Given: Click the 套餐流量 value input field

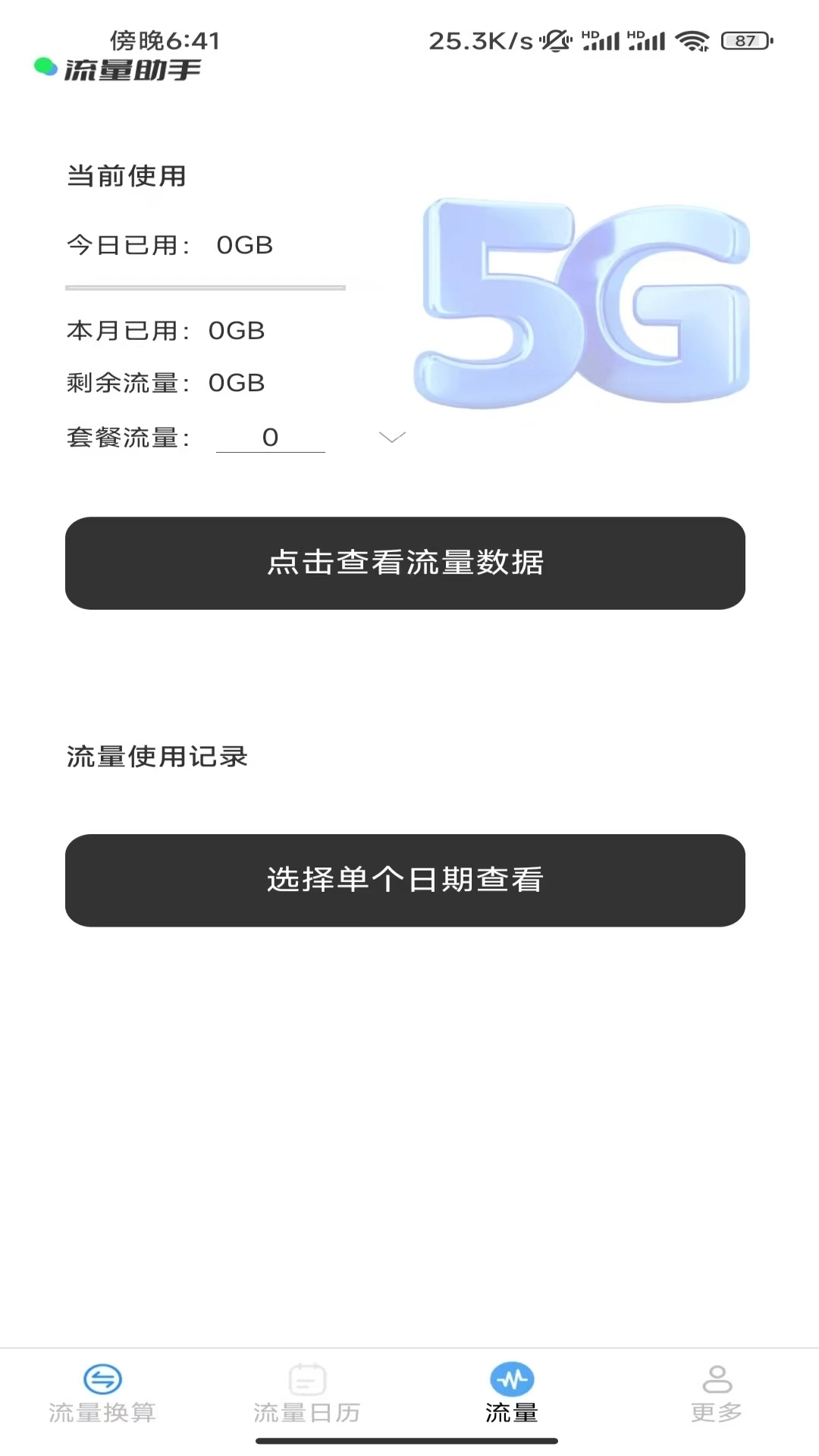Looking at the screenshot, I should (270, 437).
